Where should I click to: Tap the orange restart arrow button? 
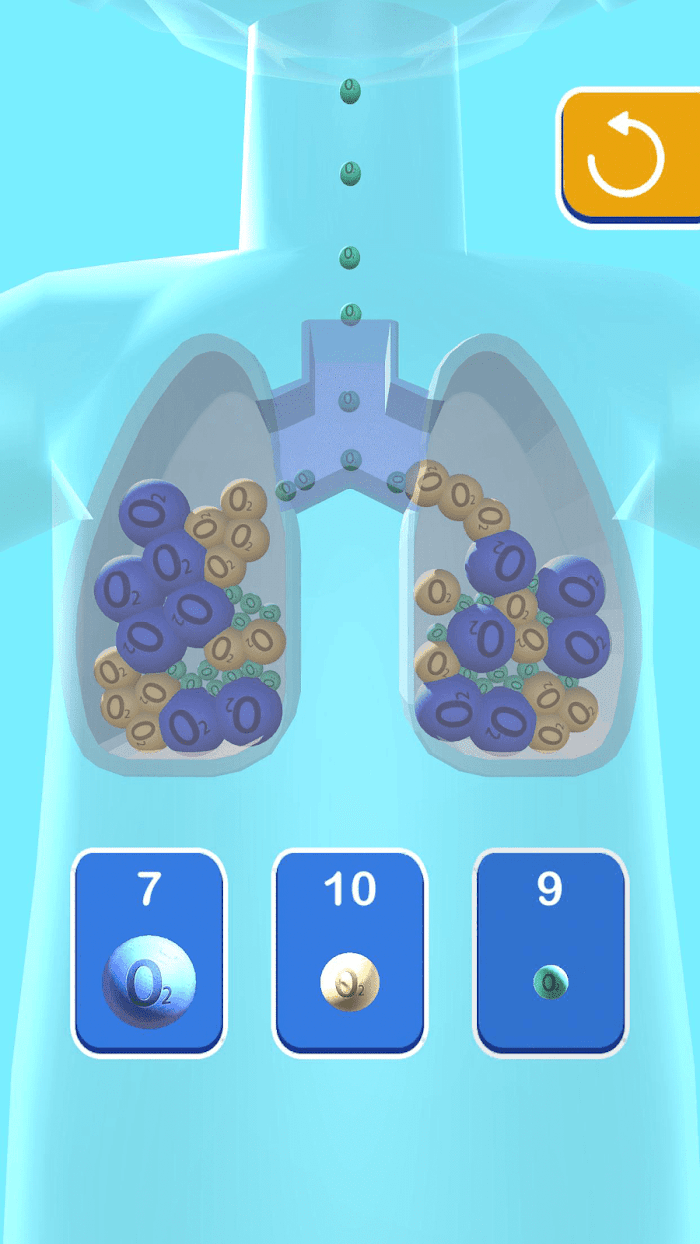(x=630, y=156)
